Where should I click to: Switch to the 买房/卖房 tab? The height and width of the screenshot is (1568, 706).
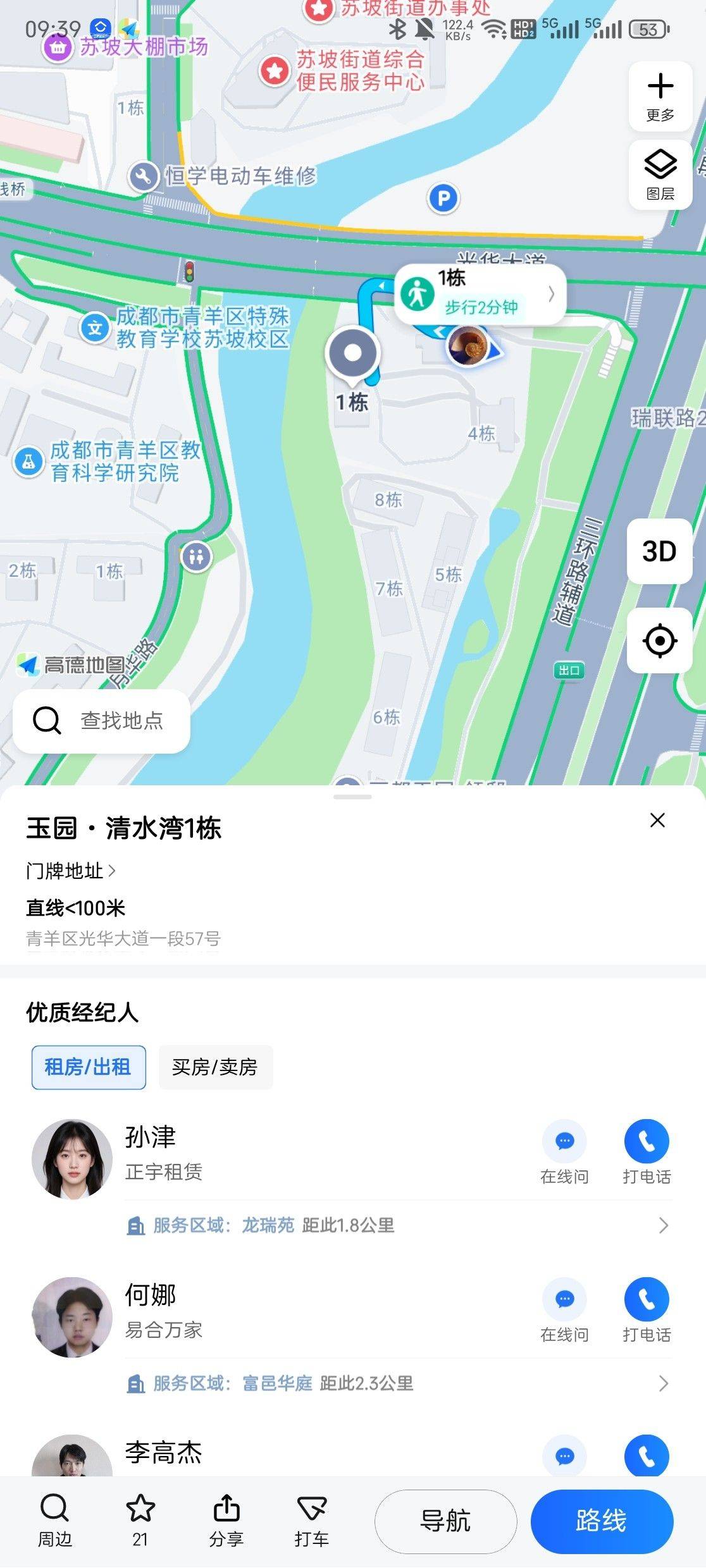(215, 1067)
